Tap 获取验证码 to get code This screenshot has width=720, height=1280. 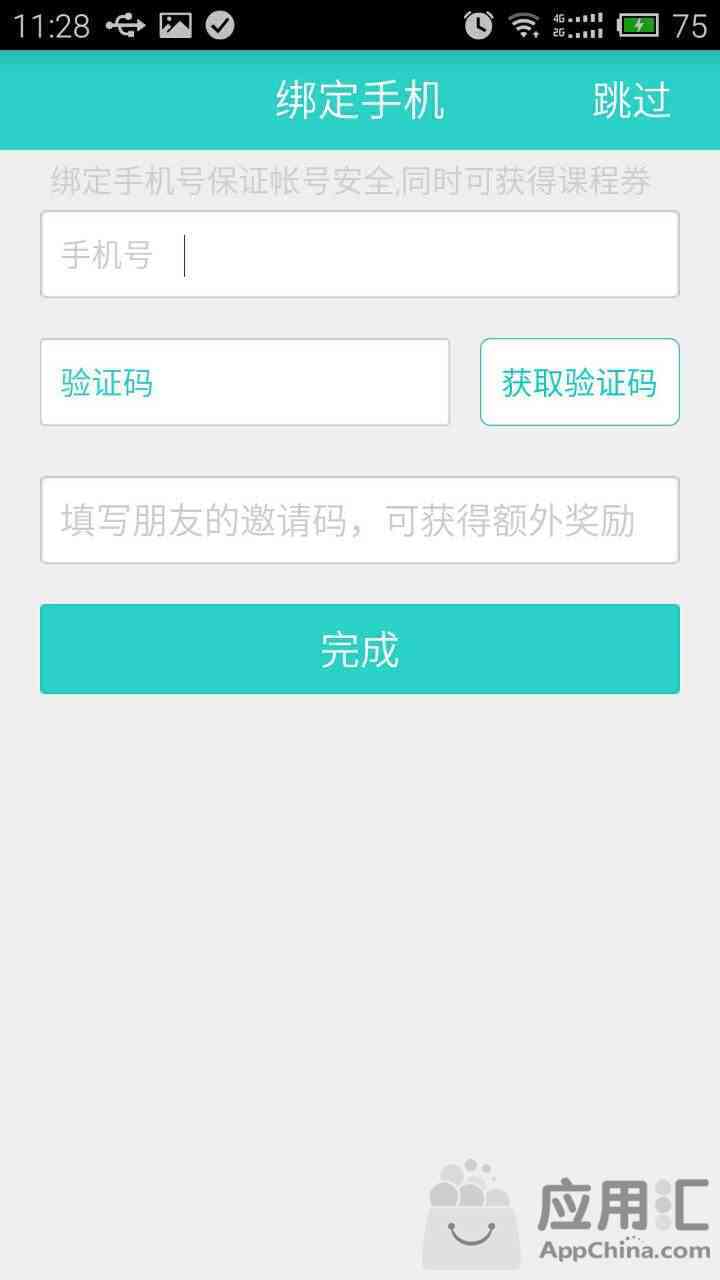(x=580, y=382)
